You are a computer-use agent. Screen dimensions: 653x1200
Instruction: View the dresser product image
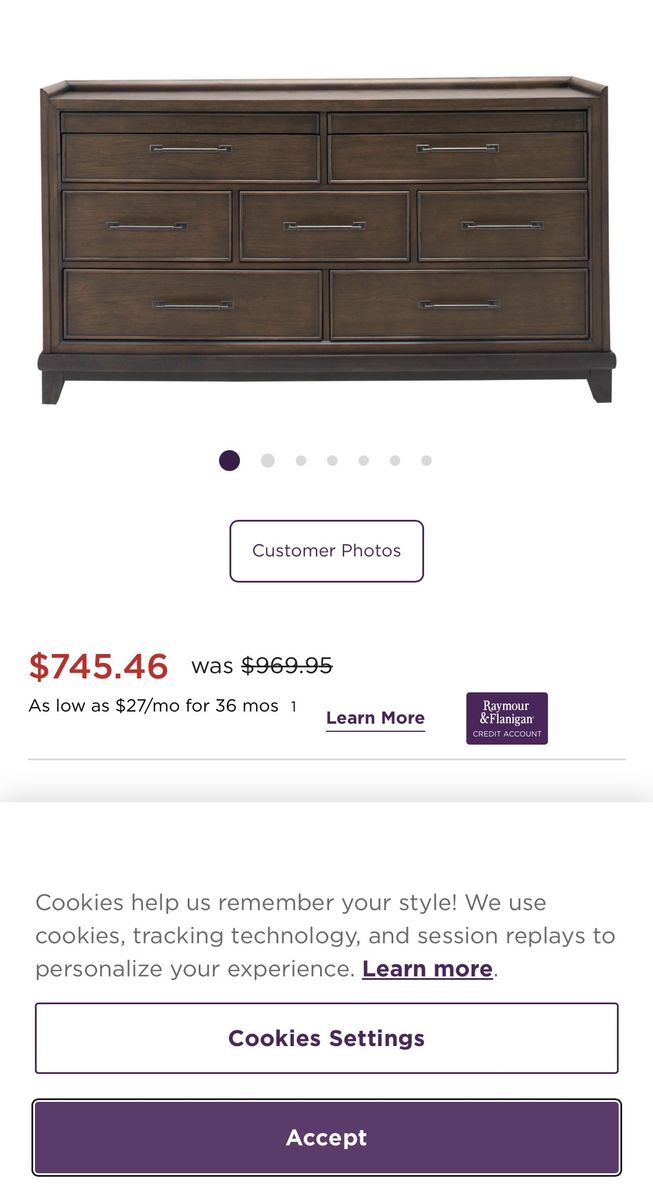click(x=326, y=240)
